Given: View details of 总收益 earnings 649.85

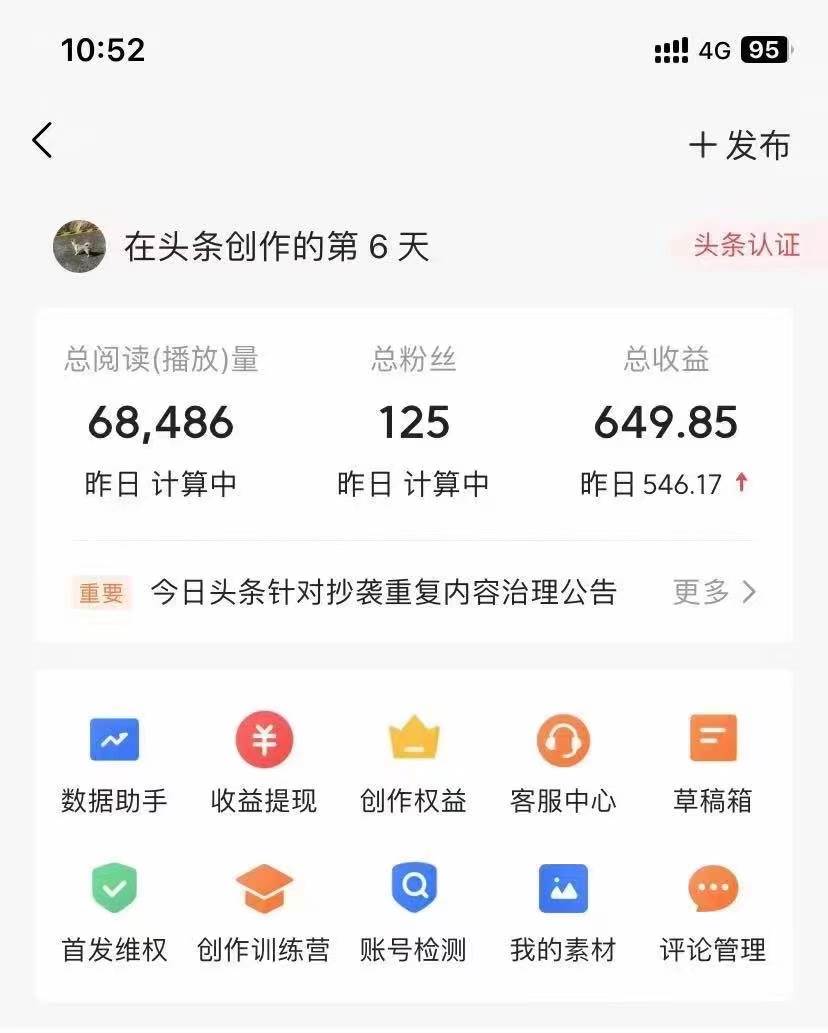Looking at the screenshot, I should point(666,422).
